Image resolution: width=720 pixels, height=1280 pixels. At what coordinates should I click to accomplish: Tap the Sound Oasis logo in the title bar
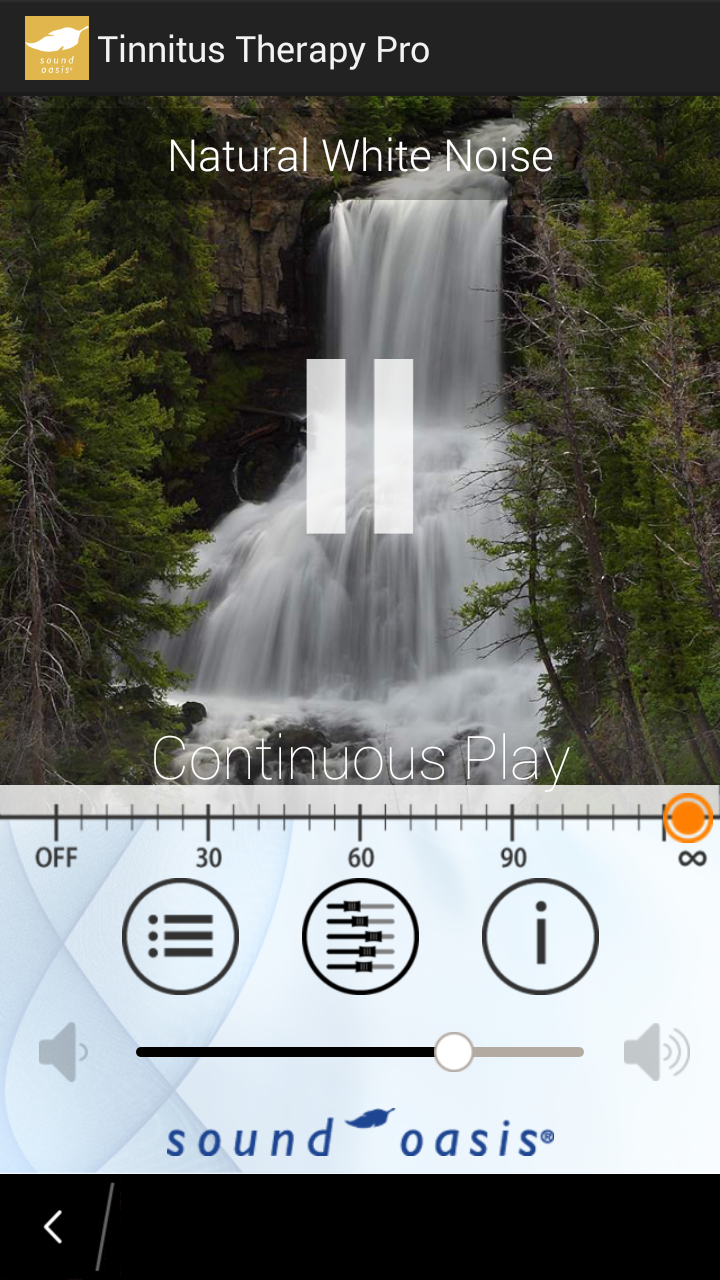(56, 46)
